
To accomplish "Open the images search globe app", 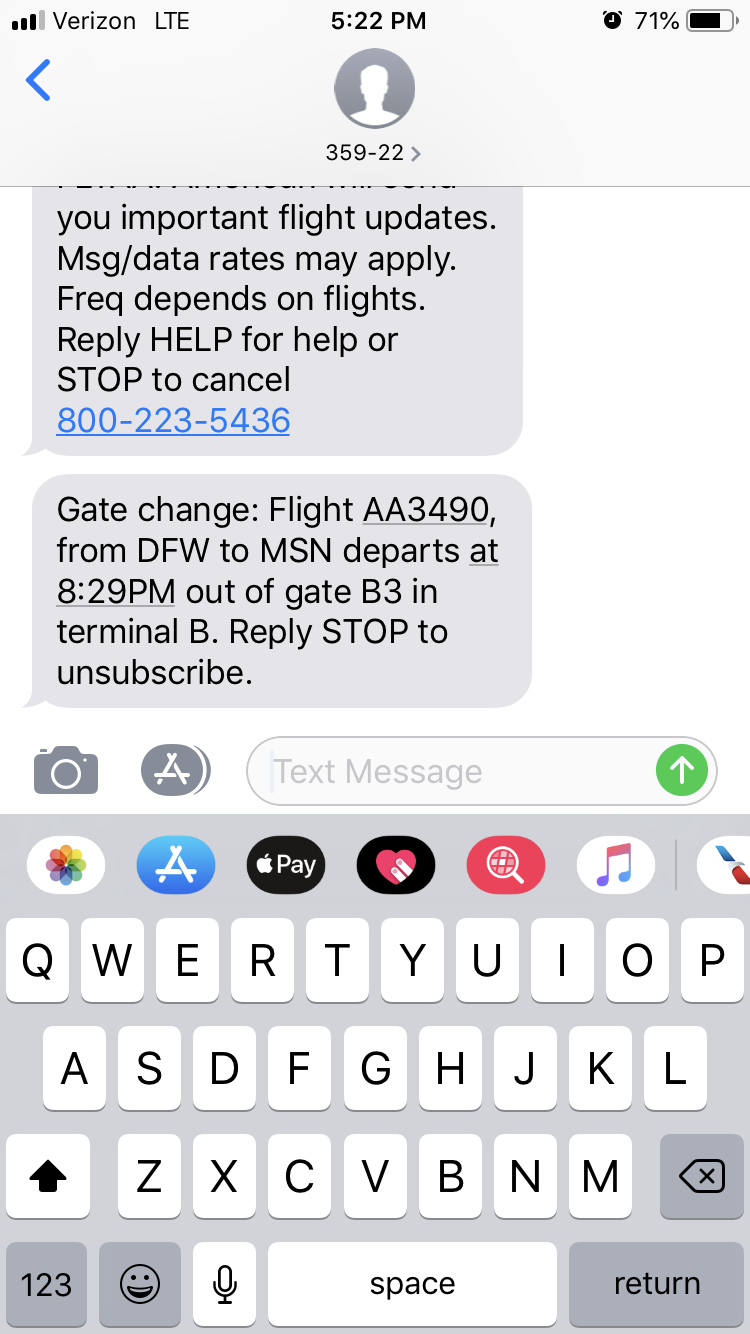I will click(x=506, y=864).
